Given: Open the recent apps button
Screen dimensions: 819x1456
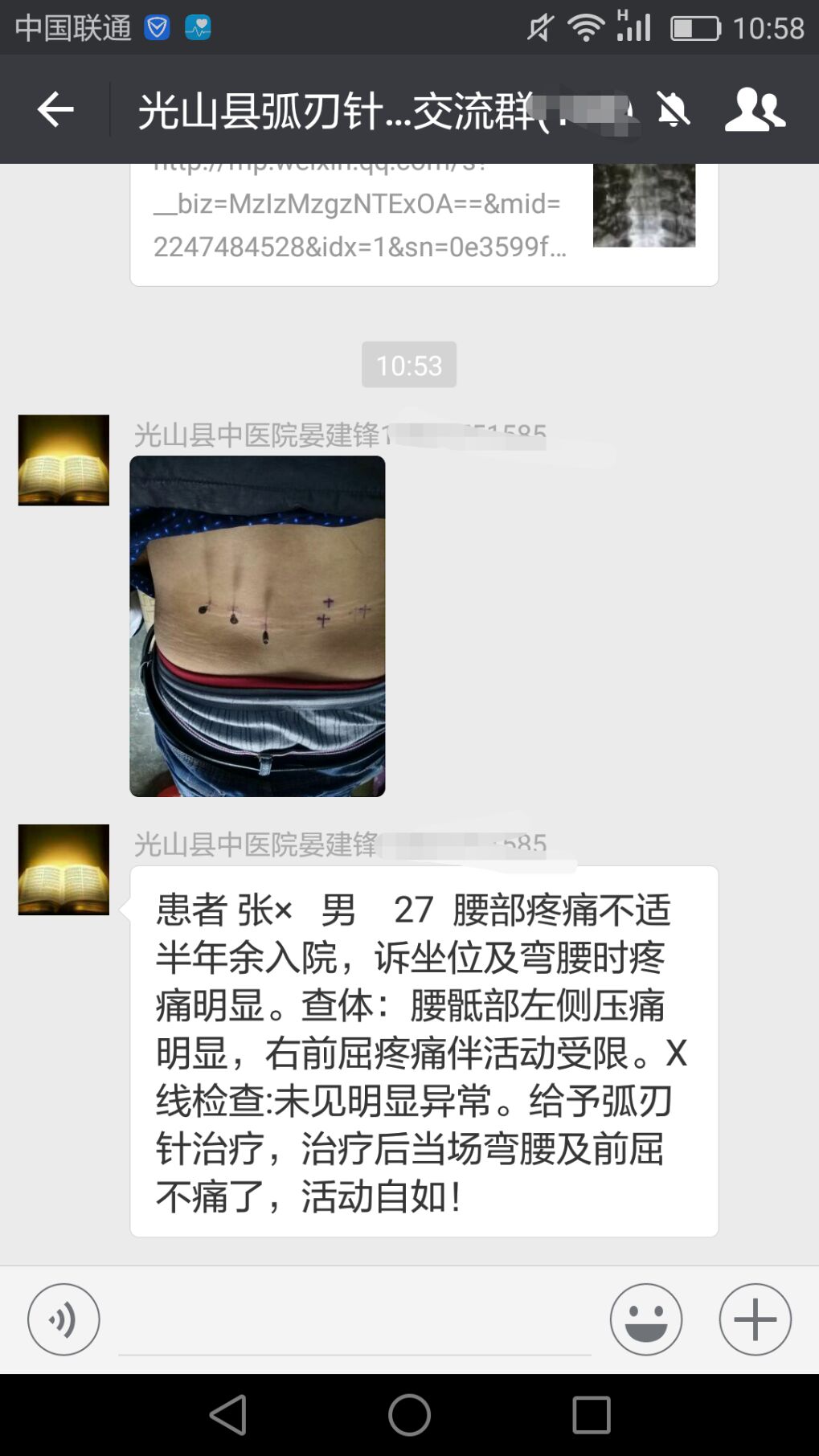Looking at the screenshot, I should coord(592,1415).
